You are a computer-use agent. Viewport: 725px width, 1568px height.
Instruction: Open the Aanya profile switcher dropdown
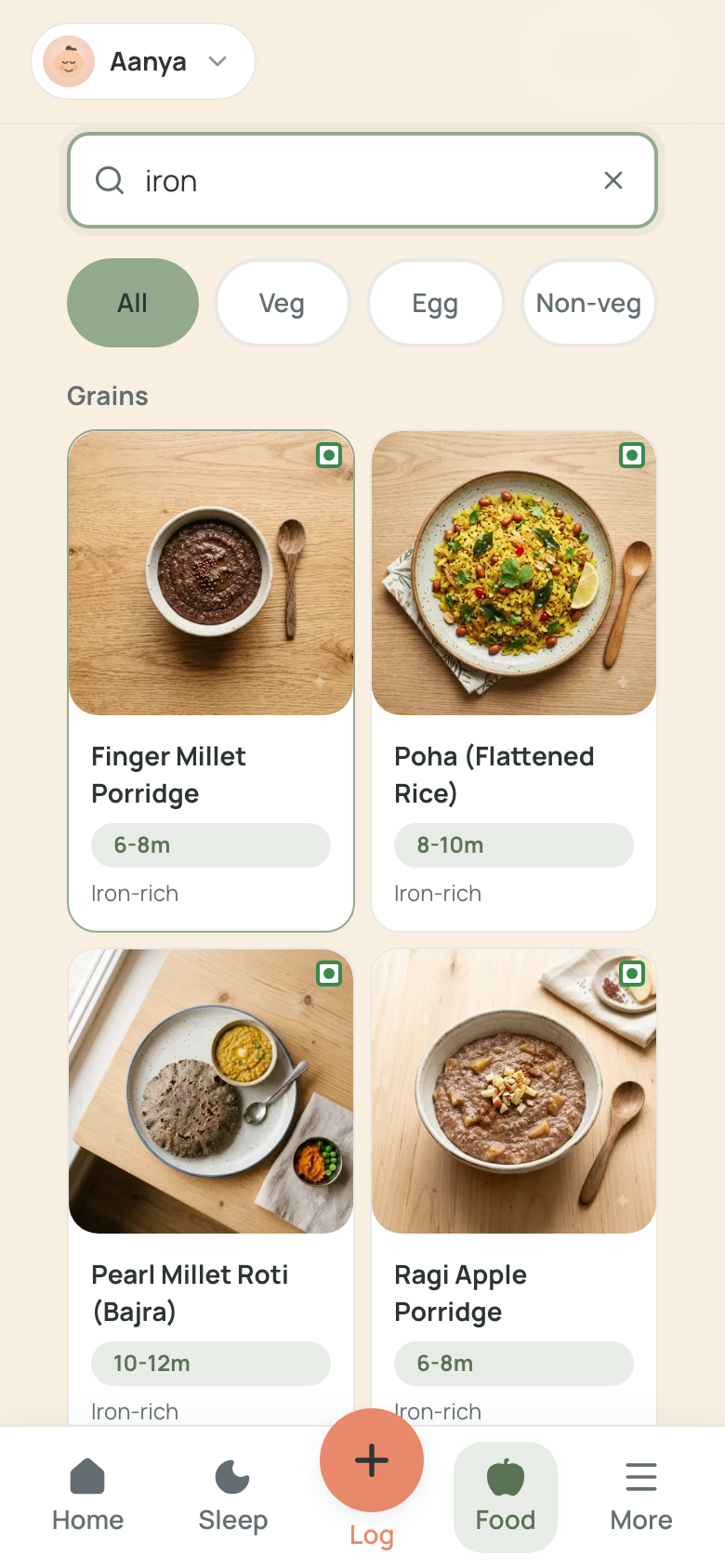point(143,61)
